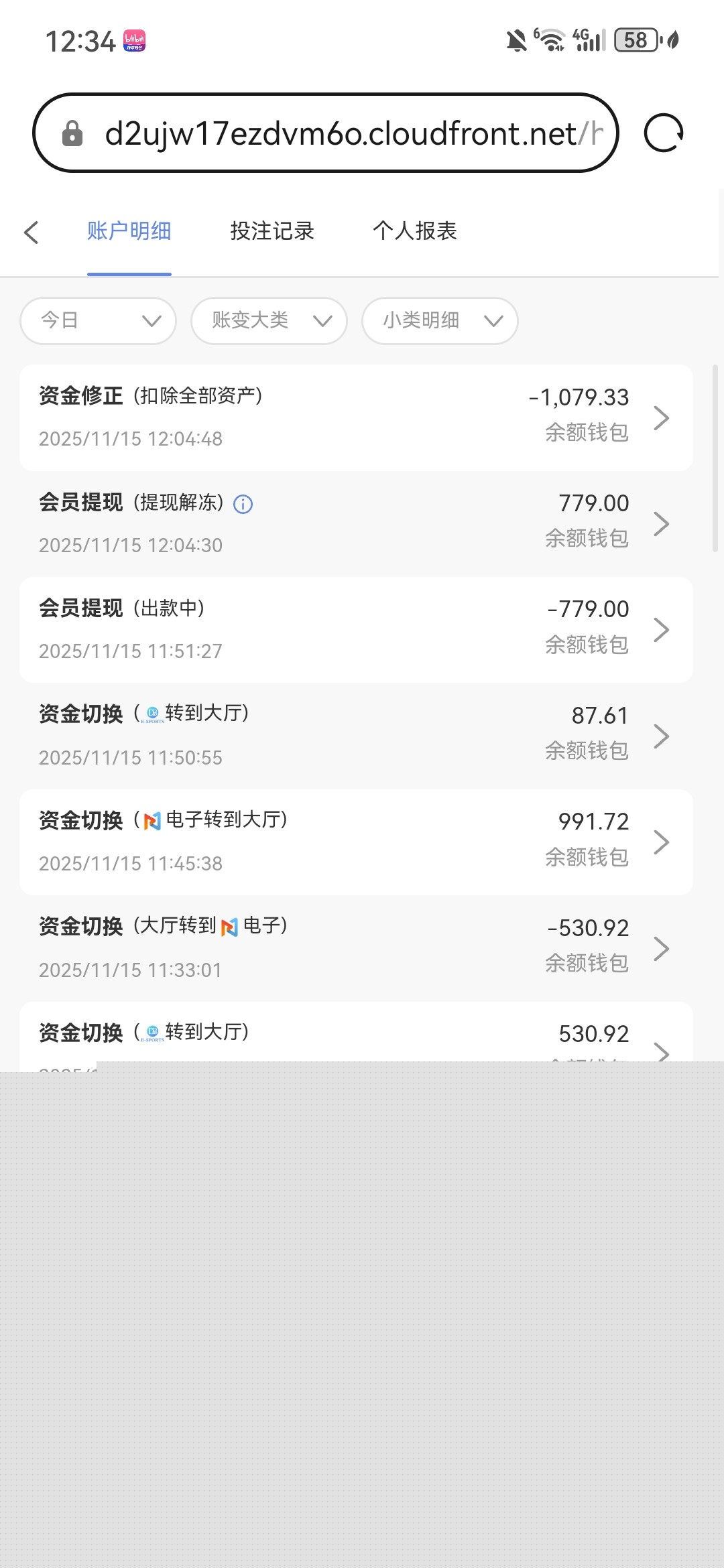Switch to the 个人报表 tab
Screen dimensions: 724x1568
point(415,231)
